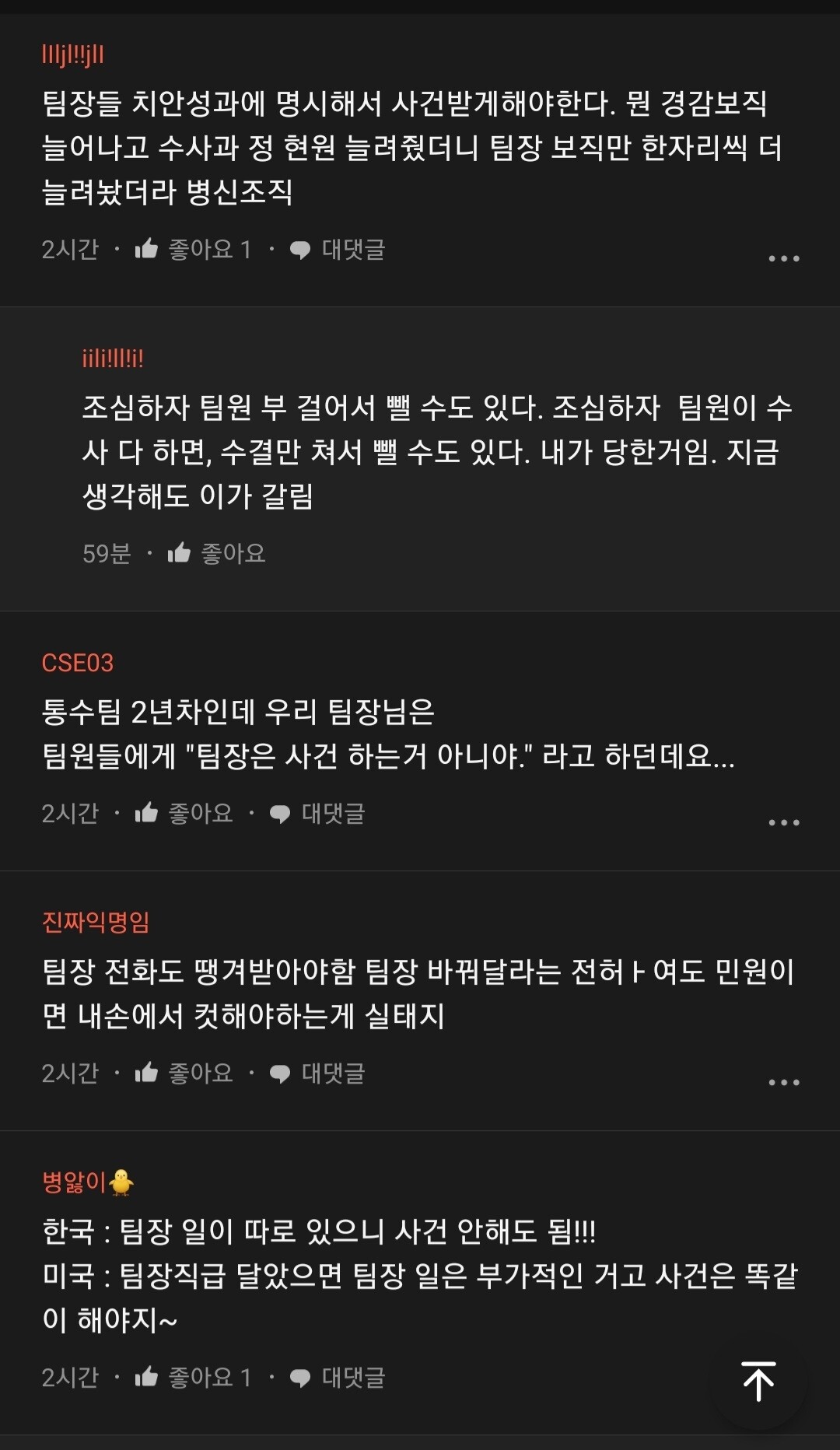Screen dimensions: 840x1450
Task: Open the reply speech-bubble icon under IIljl!!jII's comment
Action: point(299,249)
